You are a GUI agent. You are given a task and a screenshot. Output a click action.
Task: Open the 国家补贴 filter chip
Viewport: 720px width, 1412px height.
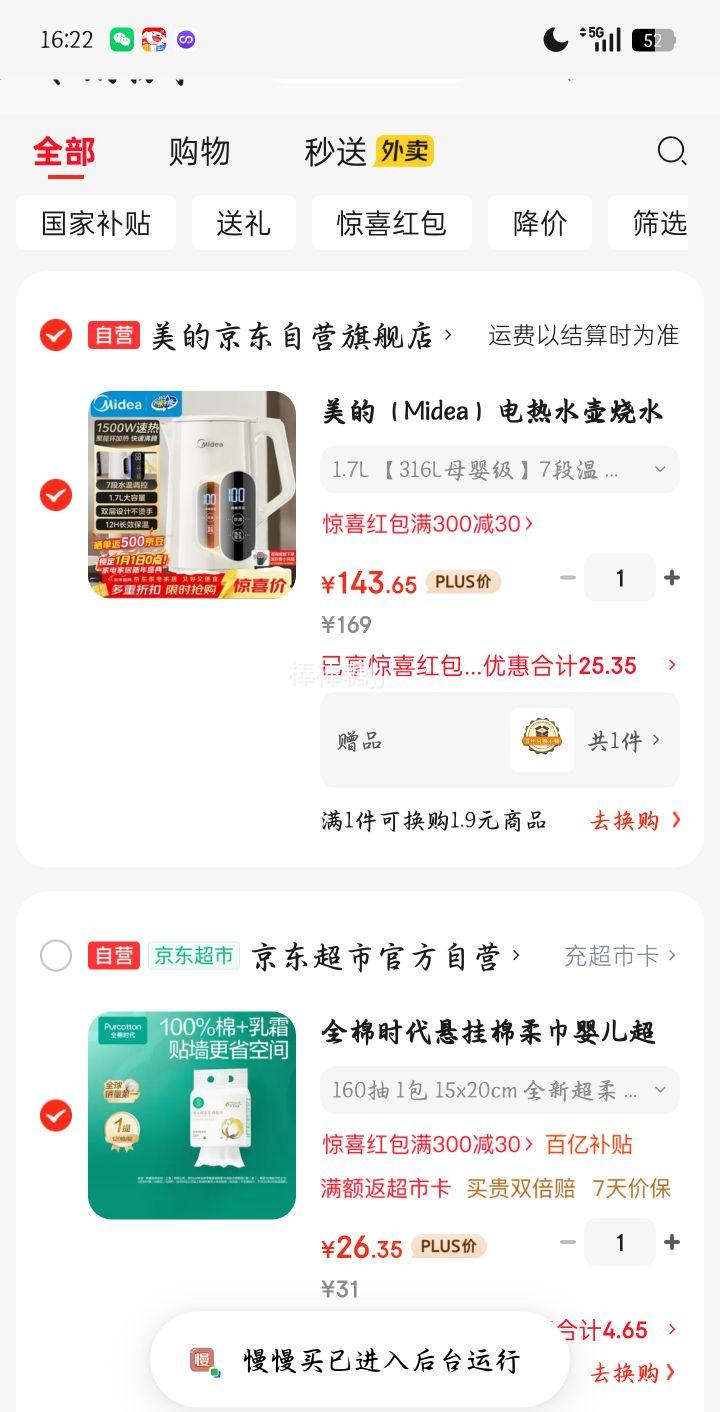coord(95,223)
